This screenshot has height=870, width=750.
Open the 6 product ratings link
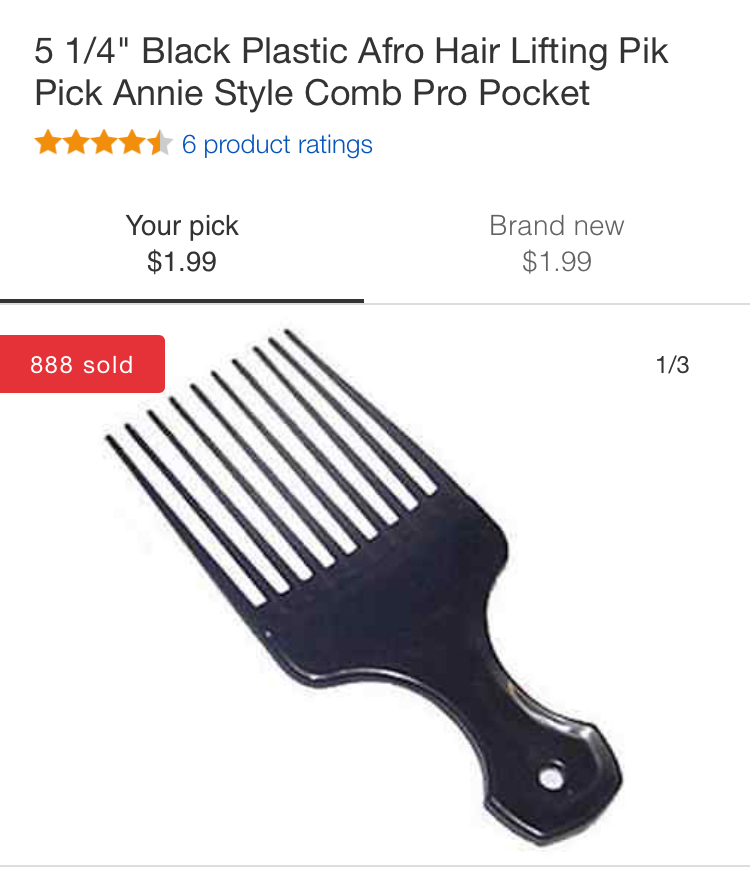(277, 145)
